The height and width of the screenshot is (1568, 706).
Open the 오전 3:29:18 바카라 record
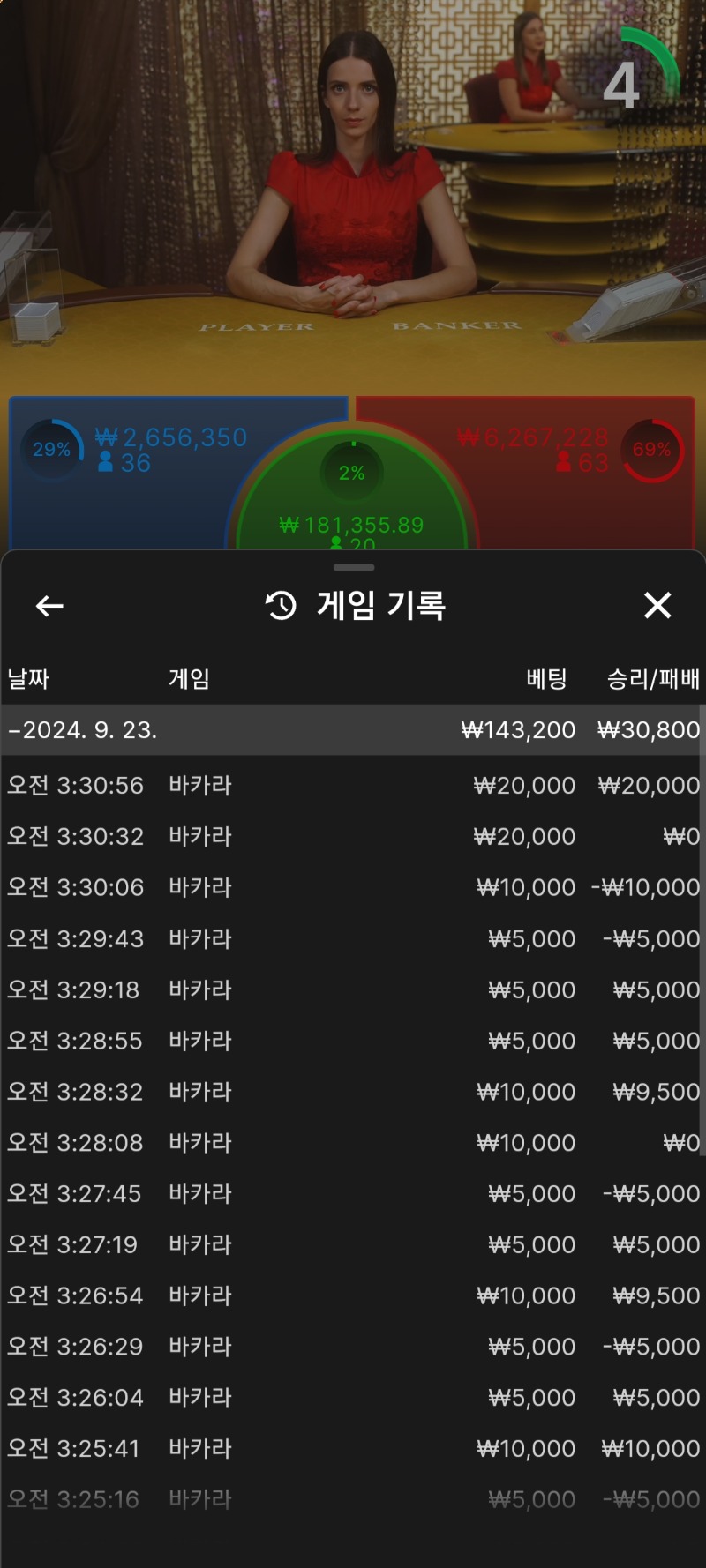pyautogui.click(x=353, y=989)
